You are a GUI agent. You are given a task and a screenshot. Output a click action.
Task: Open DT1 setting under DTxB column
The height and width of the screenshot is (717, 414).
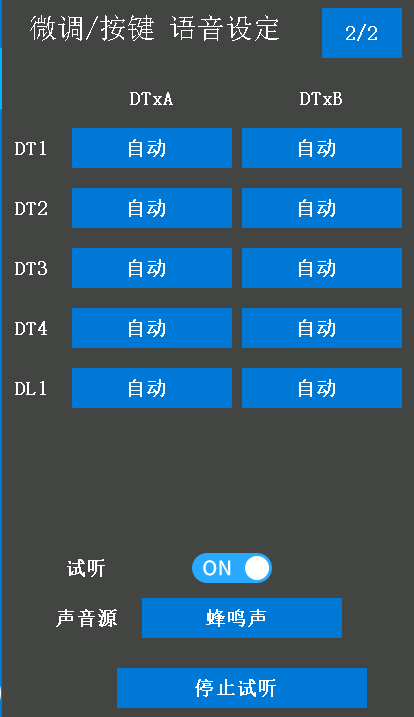click(x=322, y=148)
